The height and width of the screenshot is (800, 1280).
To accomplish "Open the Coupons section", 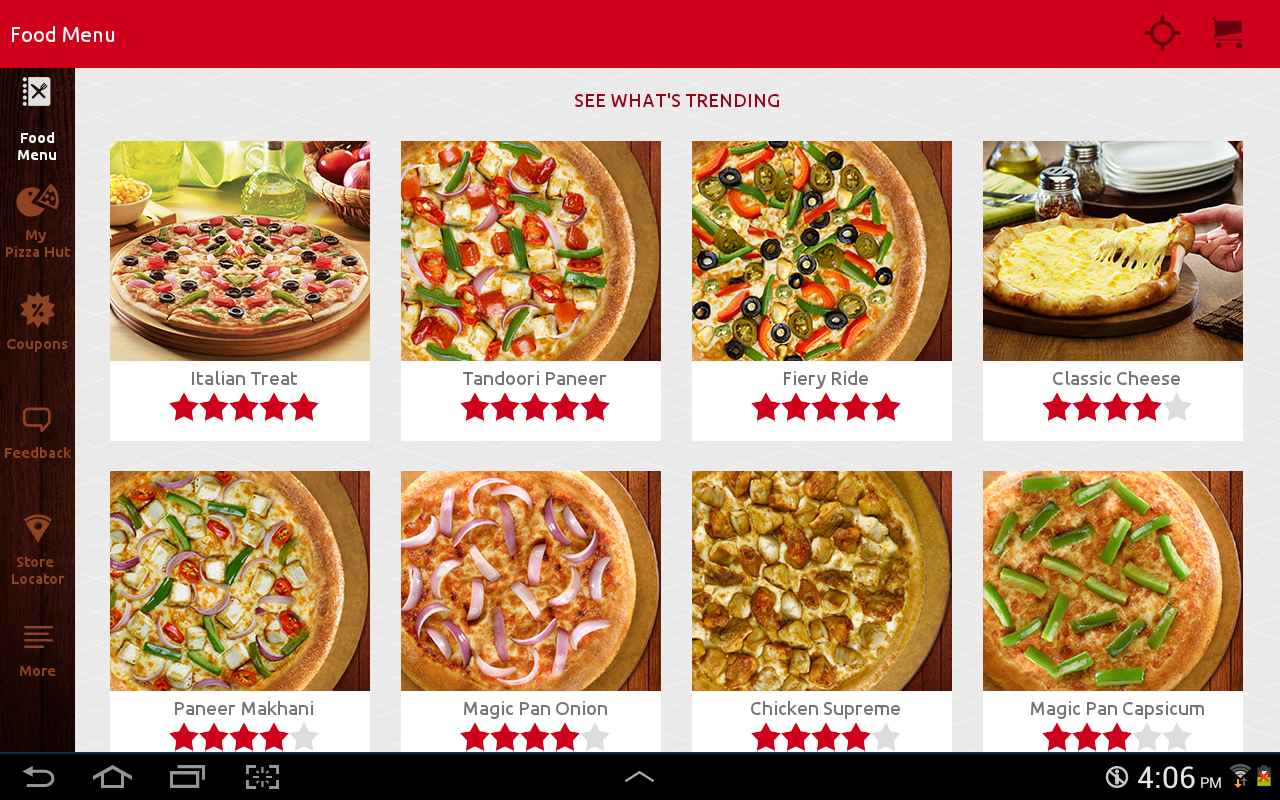I will (x=37, y=322).
